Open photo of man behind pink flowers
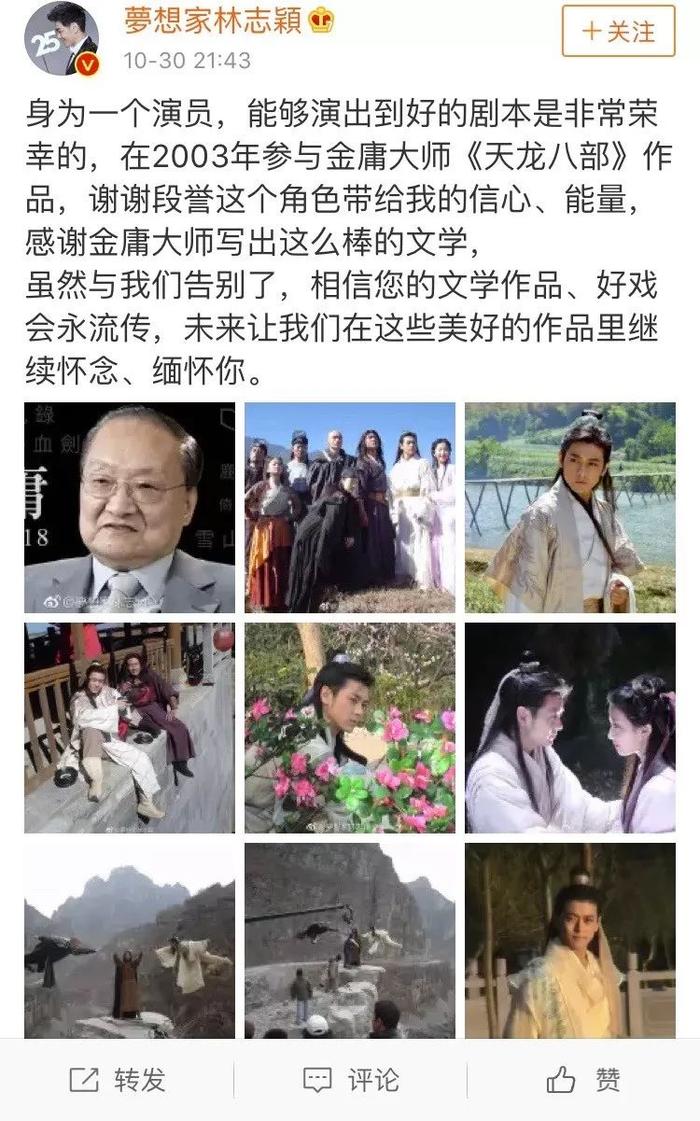 pyautogui.click(x=350, y=728)
